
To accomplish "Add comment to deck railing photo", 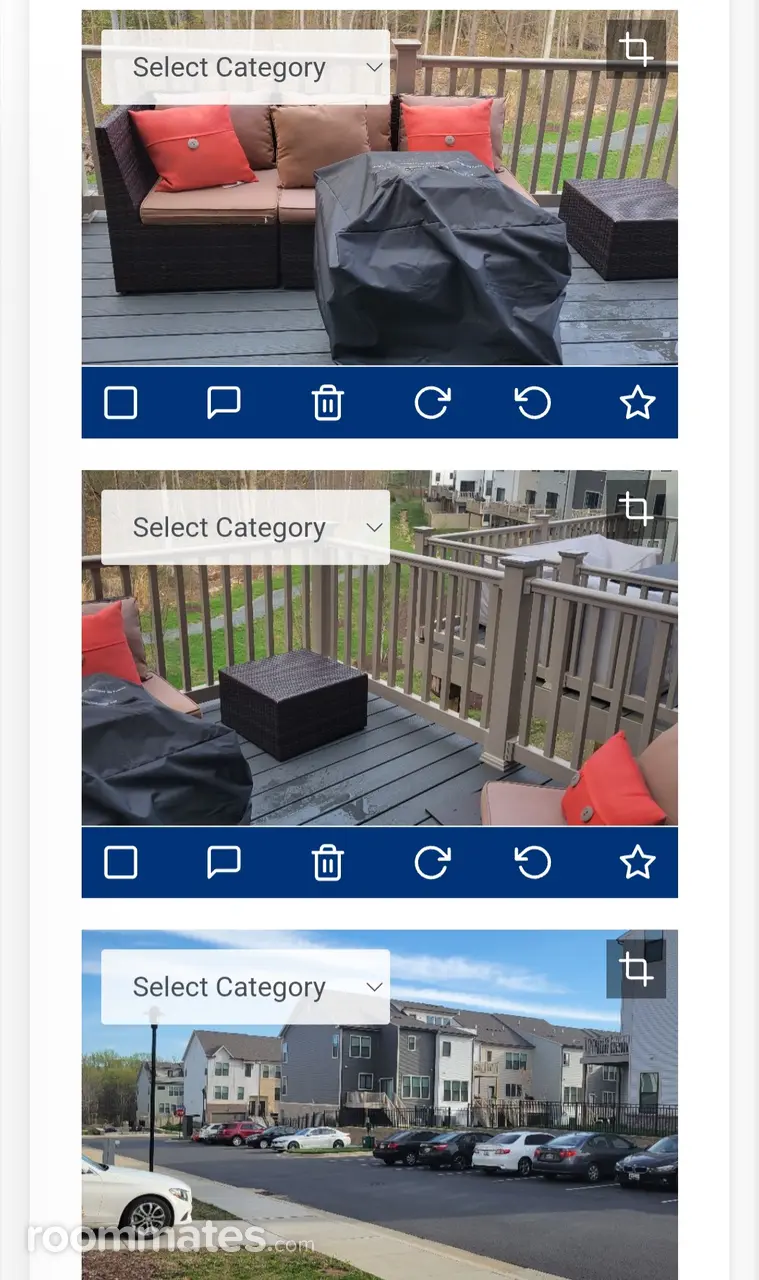I will tap(223, 862).
